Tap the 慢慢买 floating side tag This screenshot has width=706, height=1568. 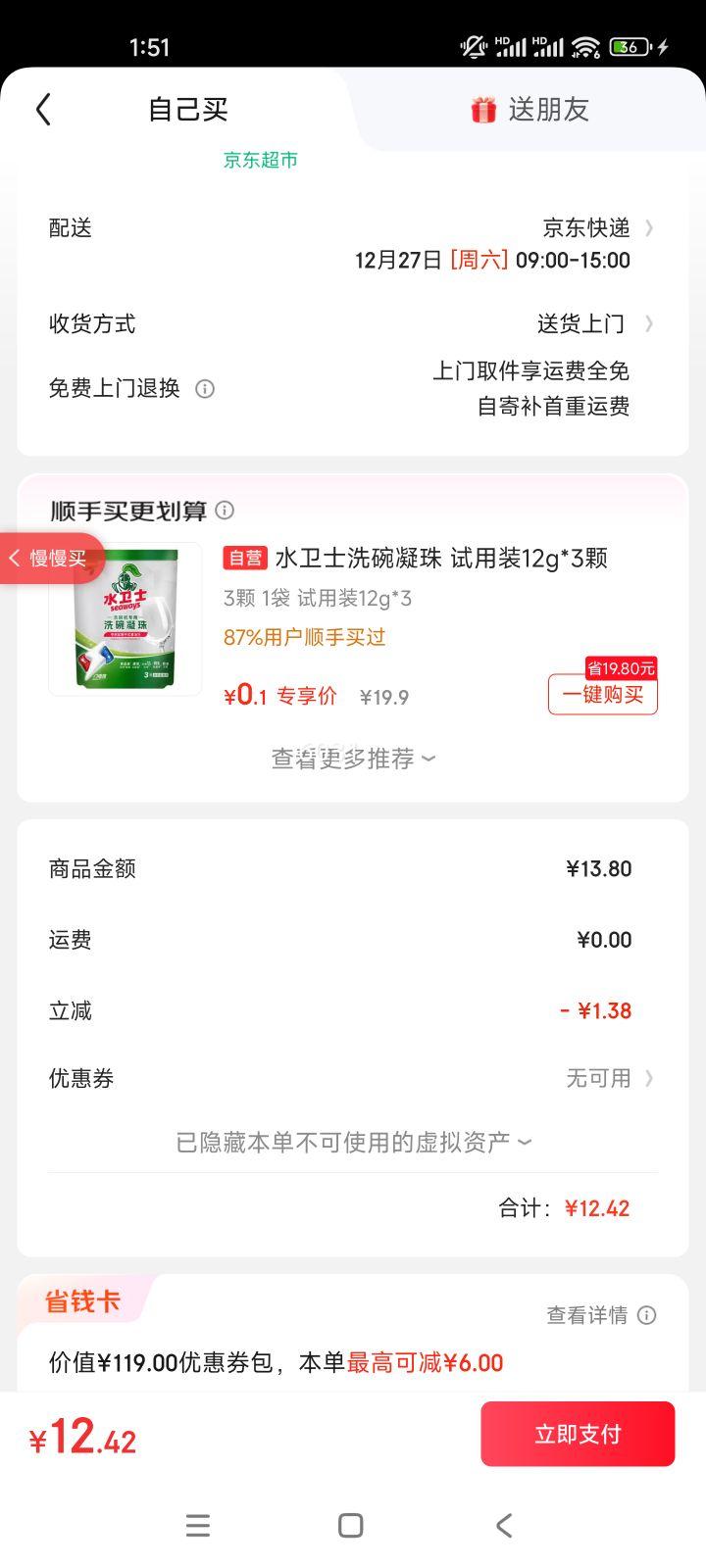(x=49, y=558)
